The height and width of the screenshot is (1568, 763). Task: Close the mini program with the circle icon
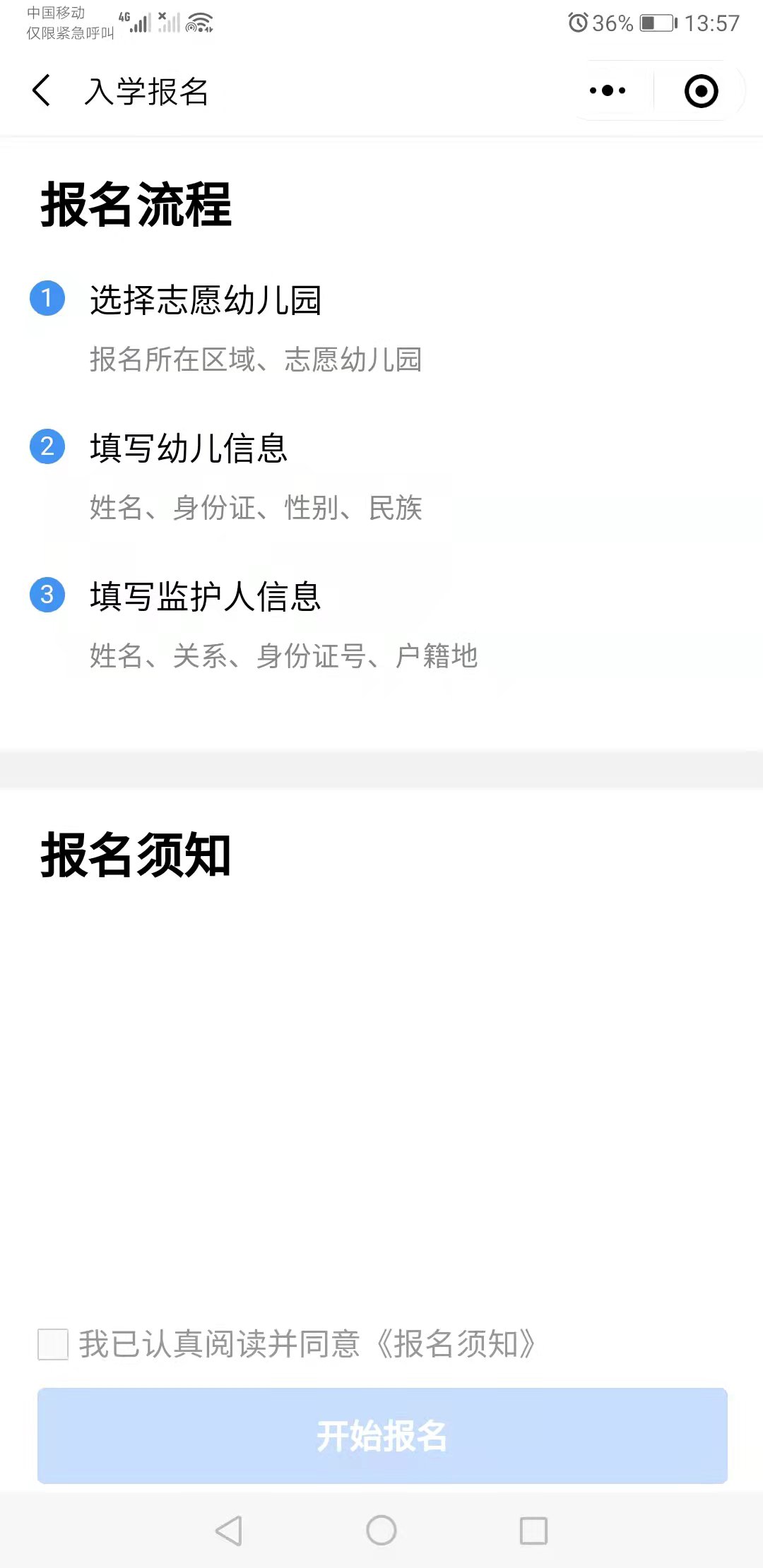tap(701, 91)
